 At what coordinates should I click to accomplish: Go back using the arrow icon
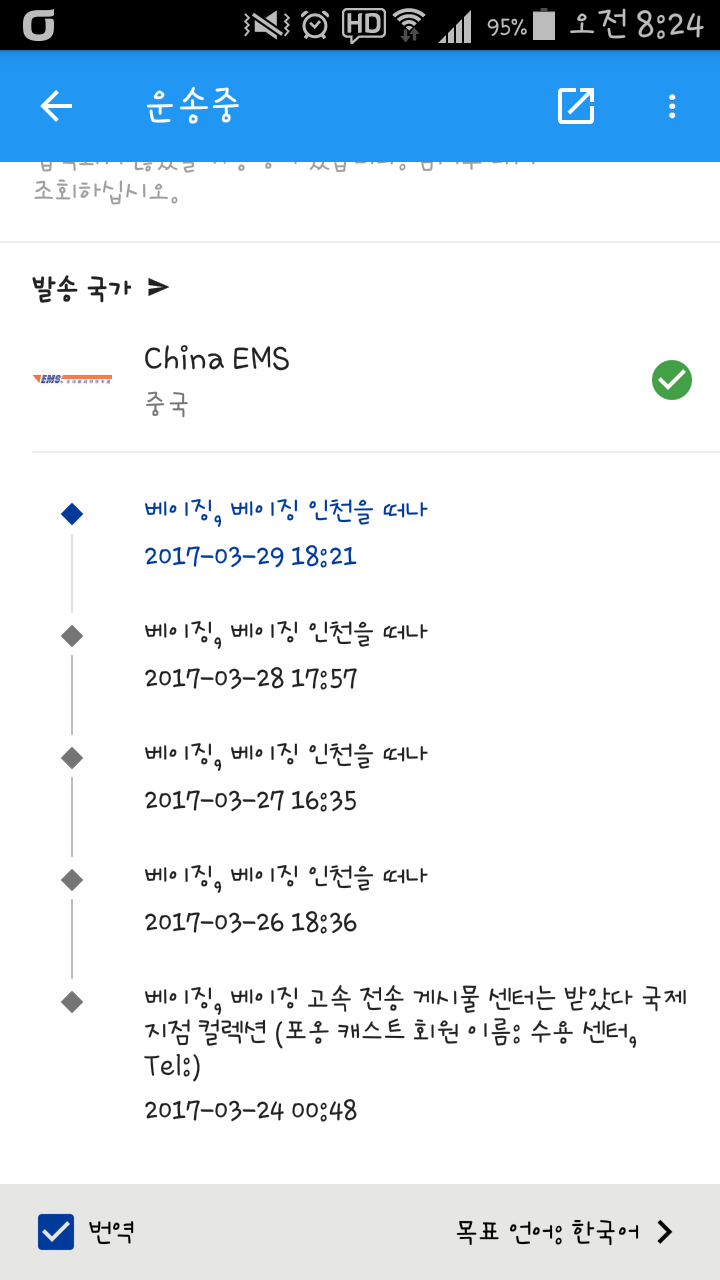pos(56,106)
